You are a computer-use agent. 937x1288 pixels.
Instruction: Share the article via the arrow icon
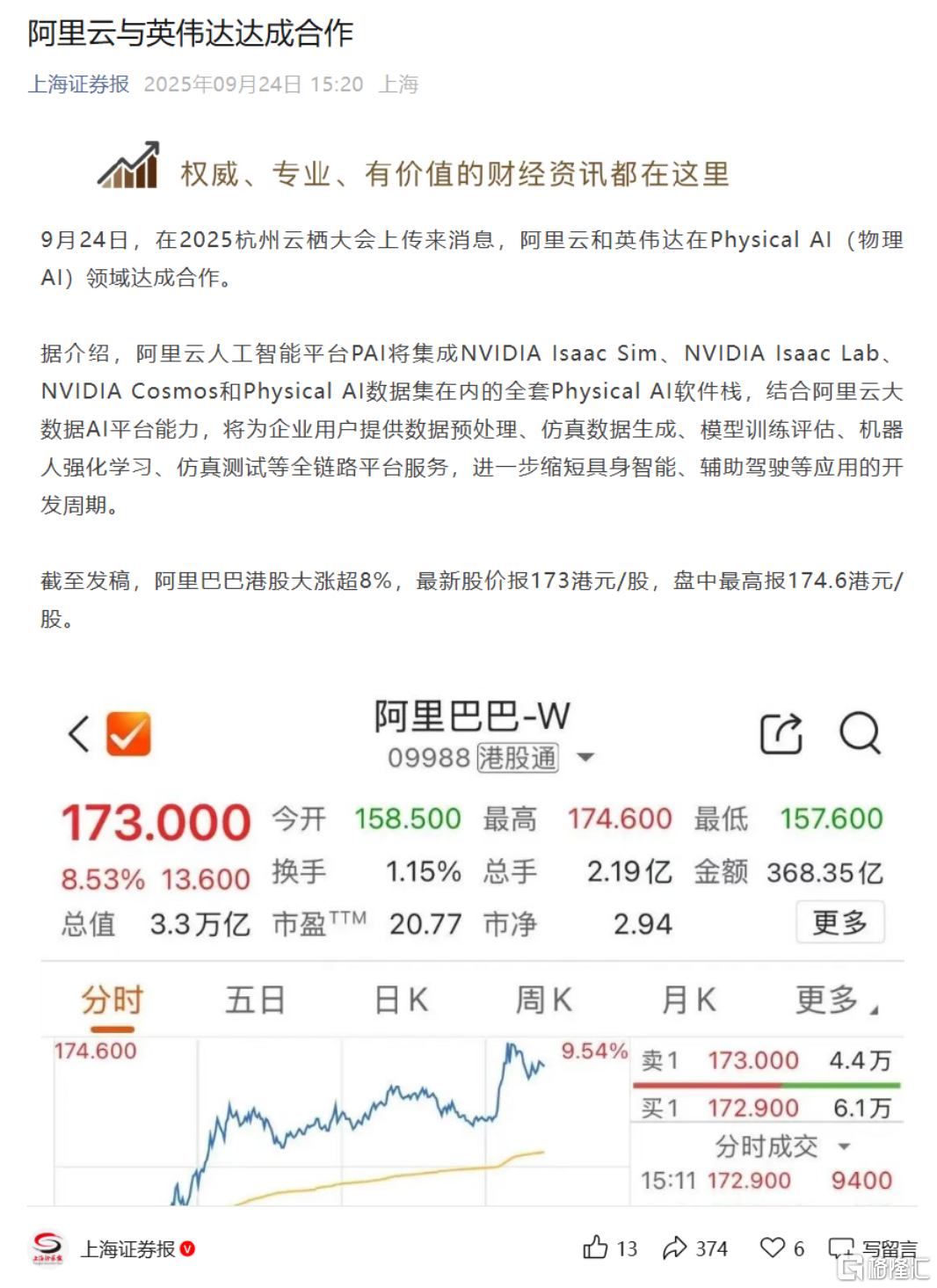675,1248
